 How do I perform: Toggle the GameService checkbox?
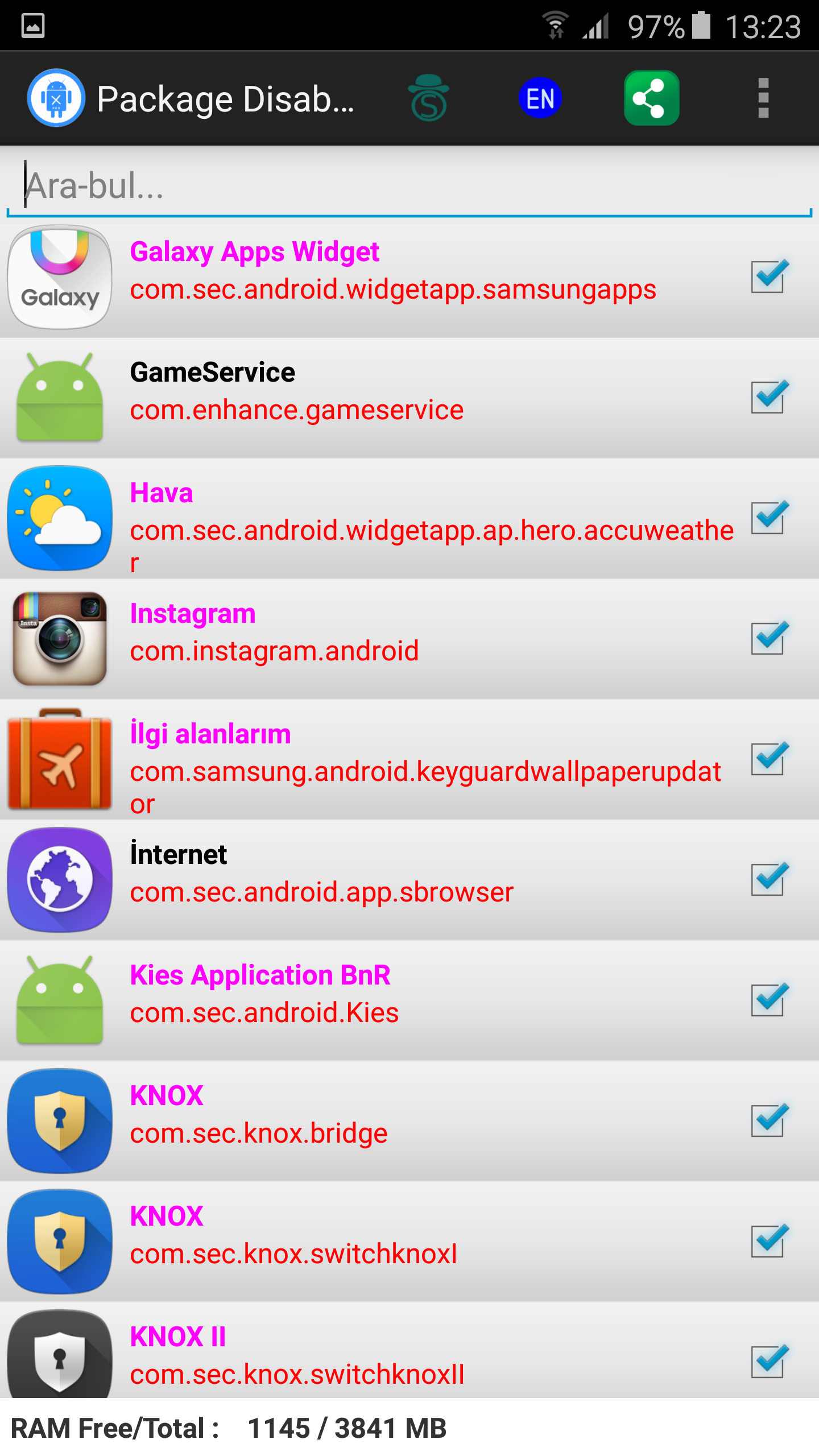[768, 397]
